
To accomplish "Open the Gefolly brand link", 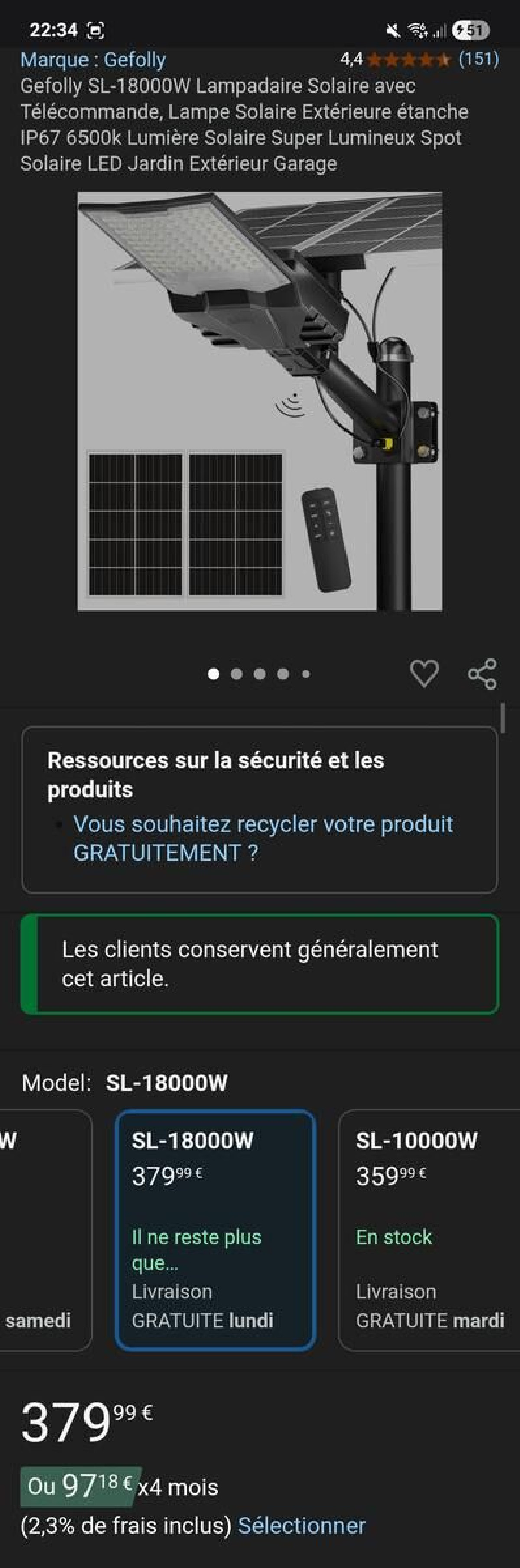I will pos(93,60).
